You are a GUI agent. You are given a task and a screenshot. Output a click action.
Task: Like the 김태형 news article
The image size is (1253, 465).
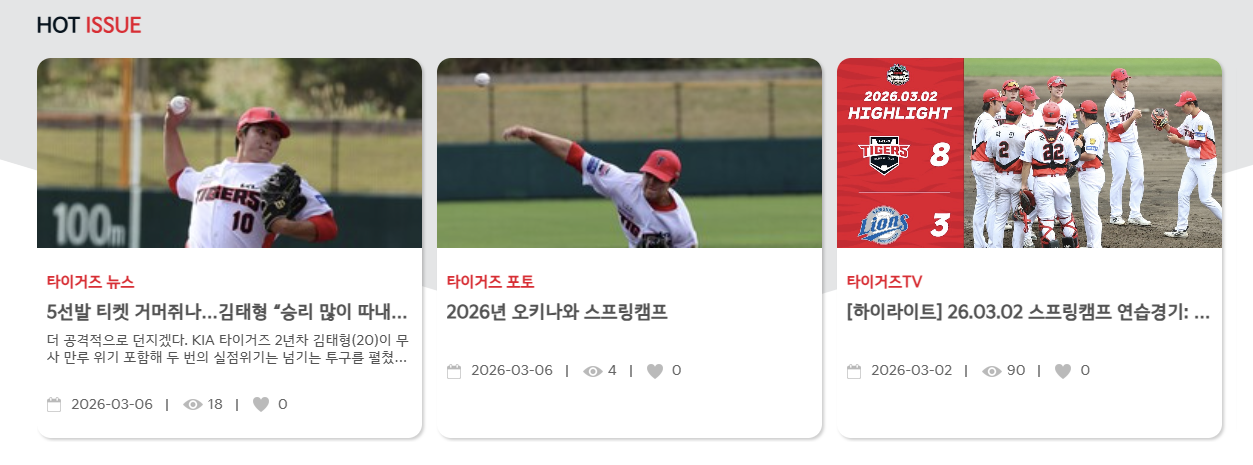(x=261, y=404)
